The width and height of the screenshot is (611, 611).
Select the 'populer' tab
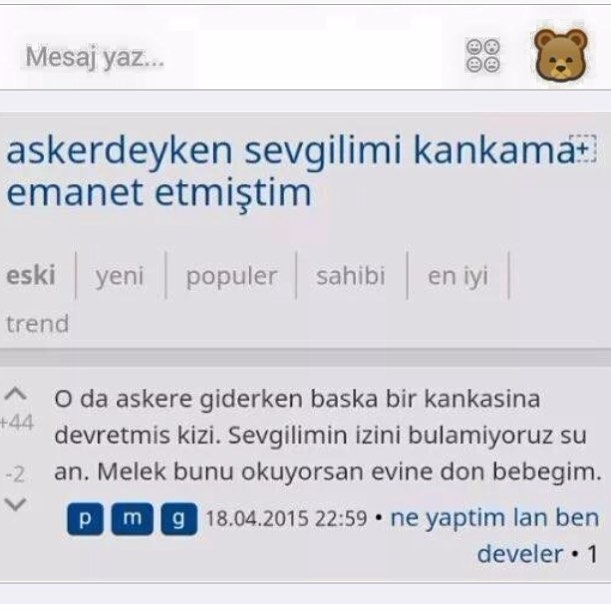pos(231,277)
